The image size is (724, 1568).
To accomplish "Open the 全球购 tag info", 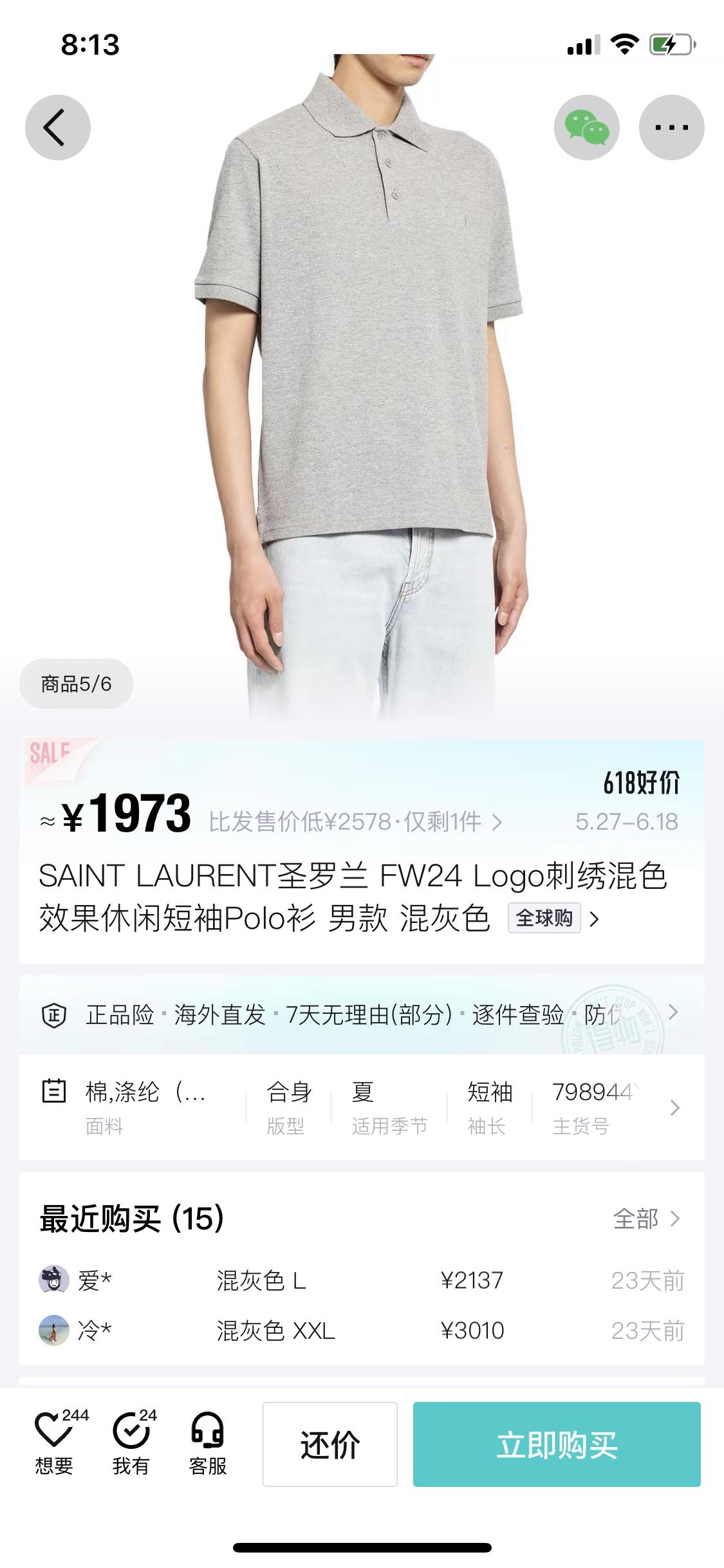I will tap(544, 918).
